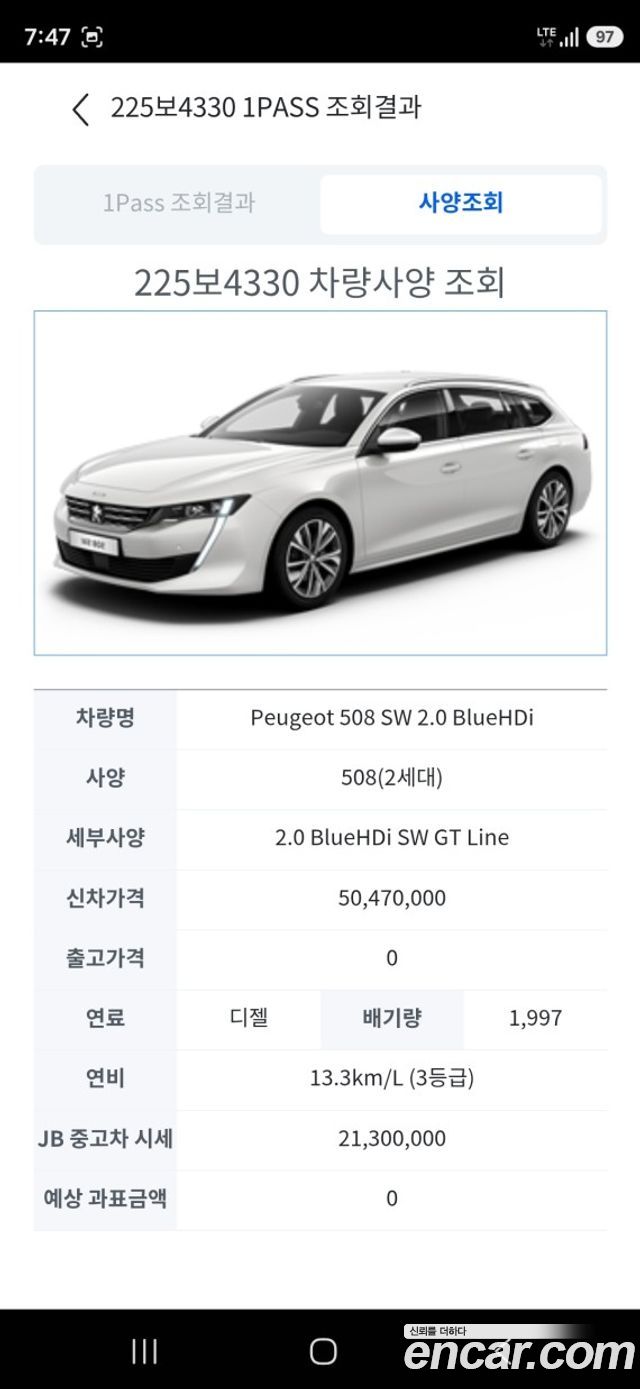Go back using the header arrow
Screen dimensions: 640x1389
(81, 109)
